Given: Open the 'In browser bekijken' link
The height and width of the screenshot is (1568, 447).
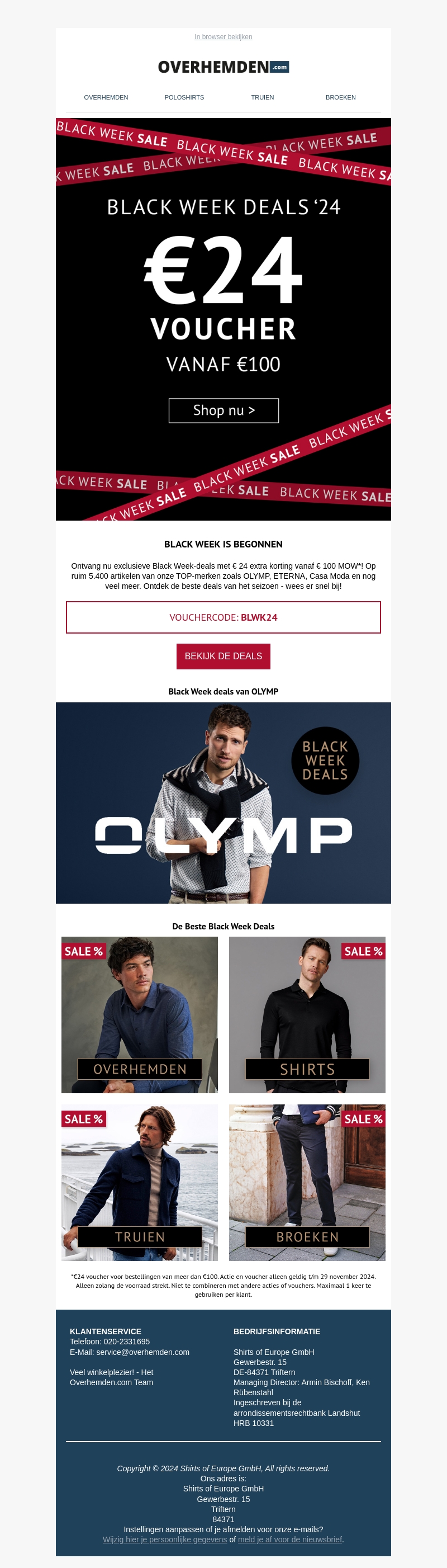Looking at the screenshot, I should [x=223, y=37].
